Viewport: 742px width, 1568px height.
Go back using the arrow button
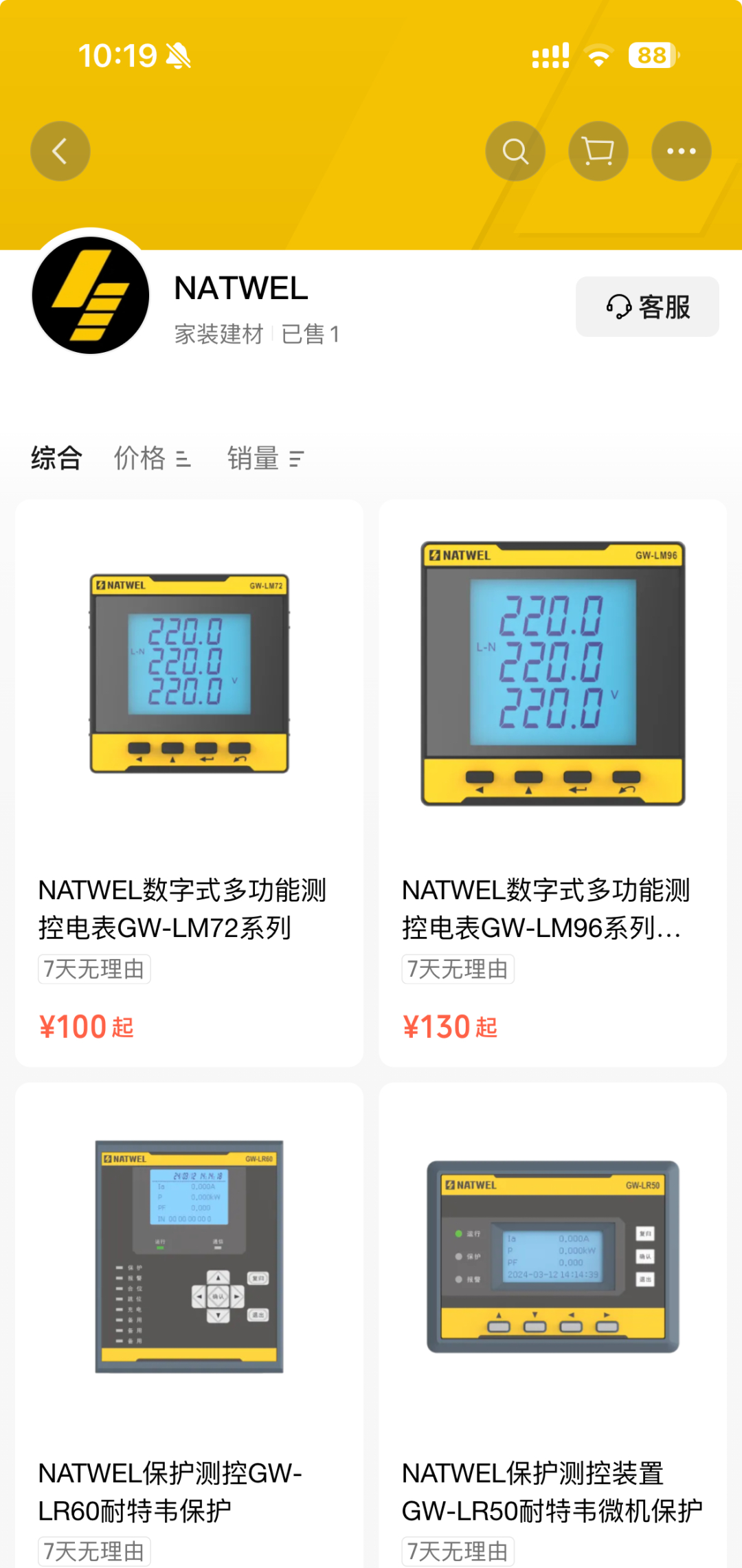60,151
